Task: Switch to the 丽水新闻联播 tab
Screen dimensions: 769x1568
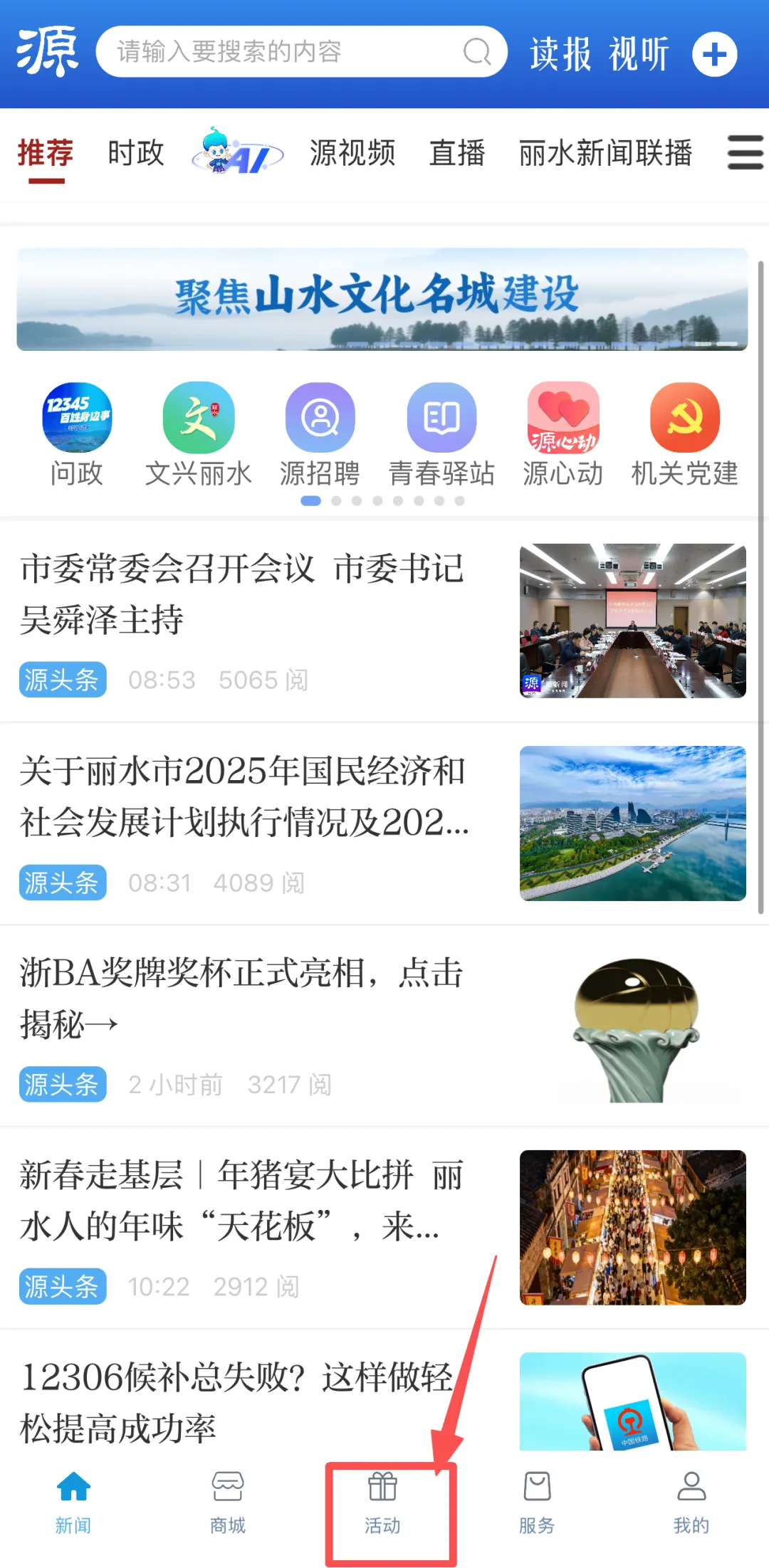Action: (606, 153)
